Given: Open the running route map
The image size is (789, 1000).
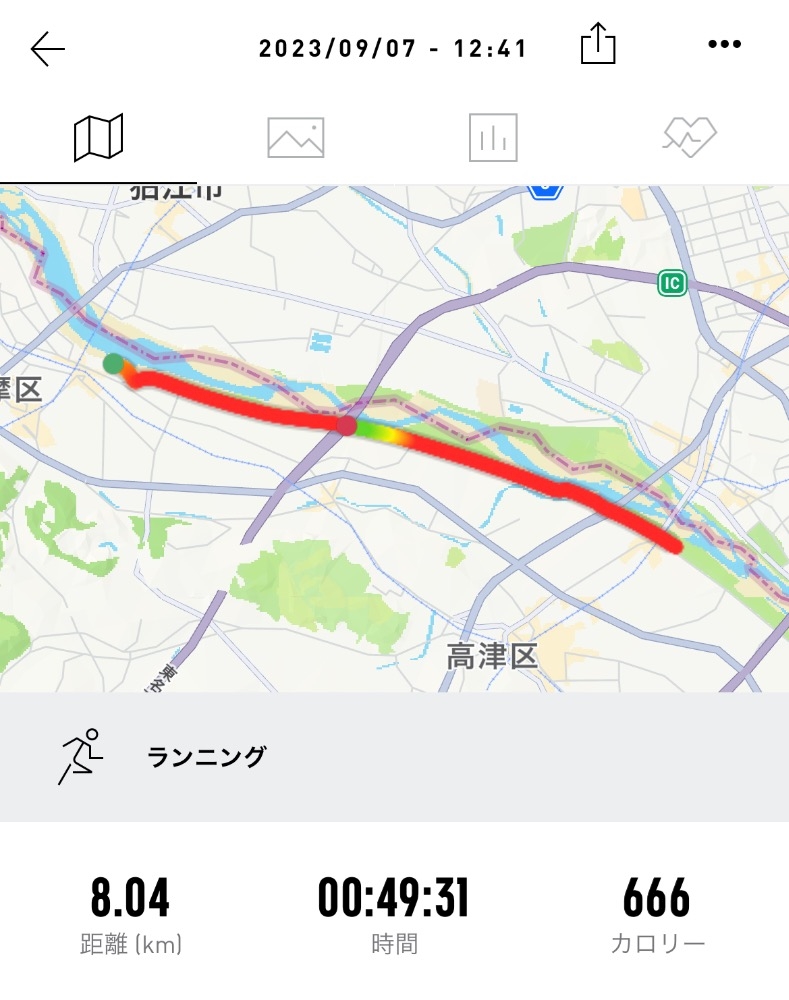Looking at the screenshot, I should click(x=394, y=439).
